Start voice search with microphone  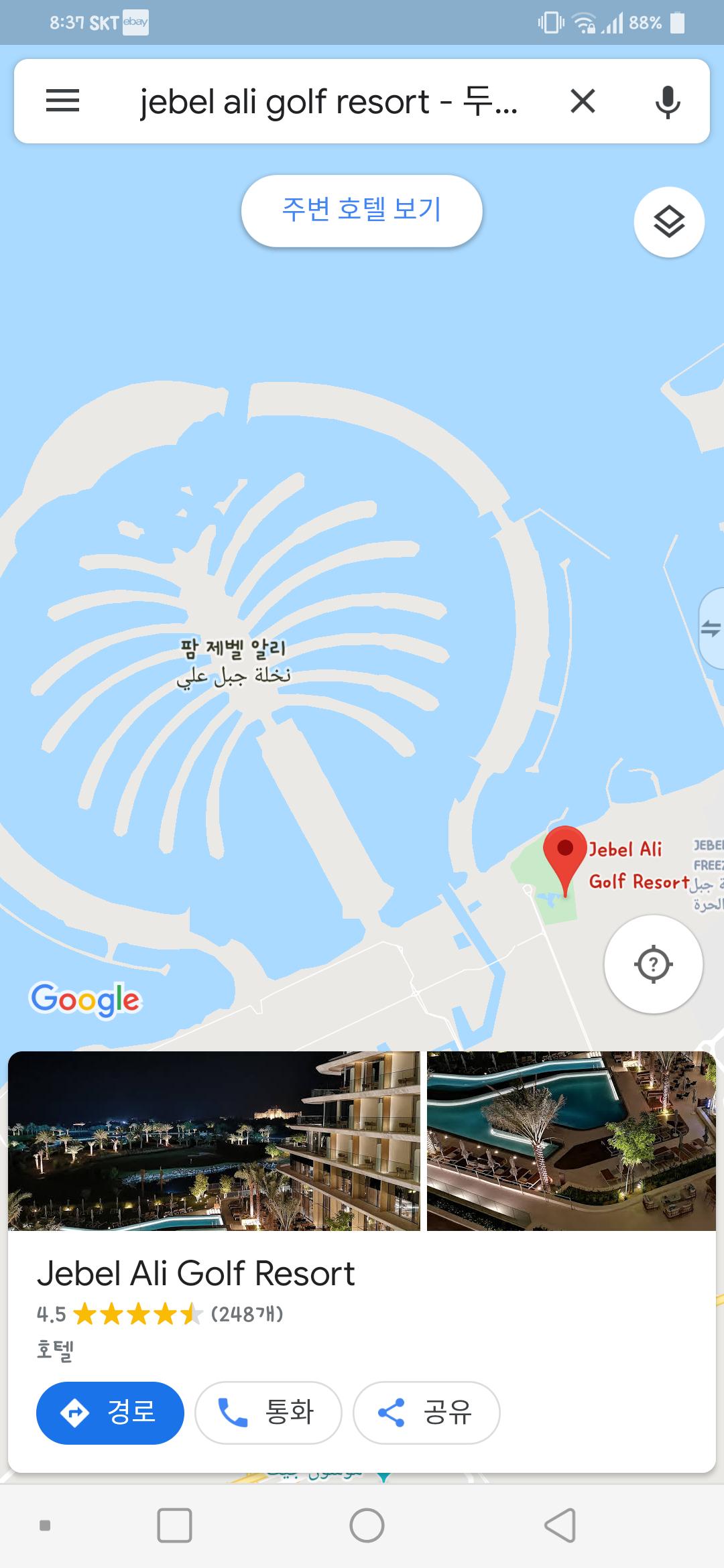click(667, 102)
